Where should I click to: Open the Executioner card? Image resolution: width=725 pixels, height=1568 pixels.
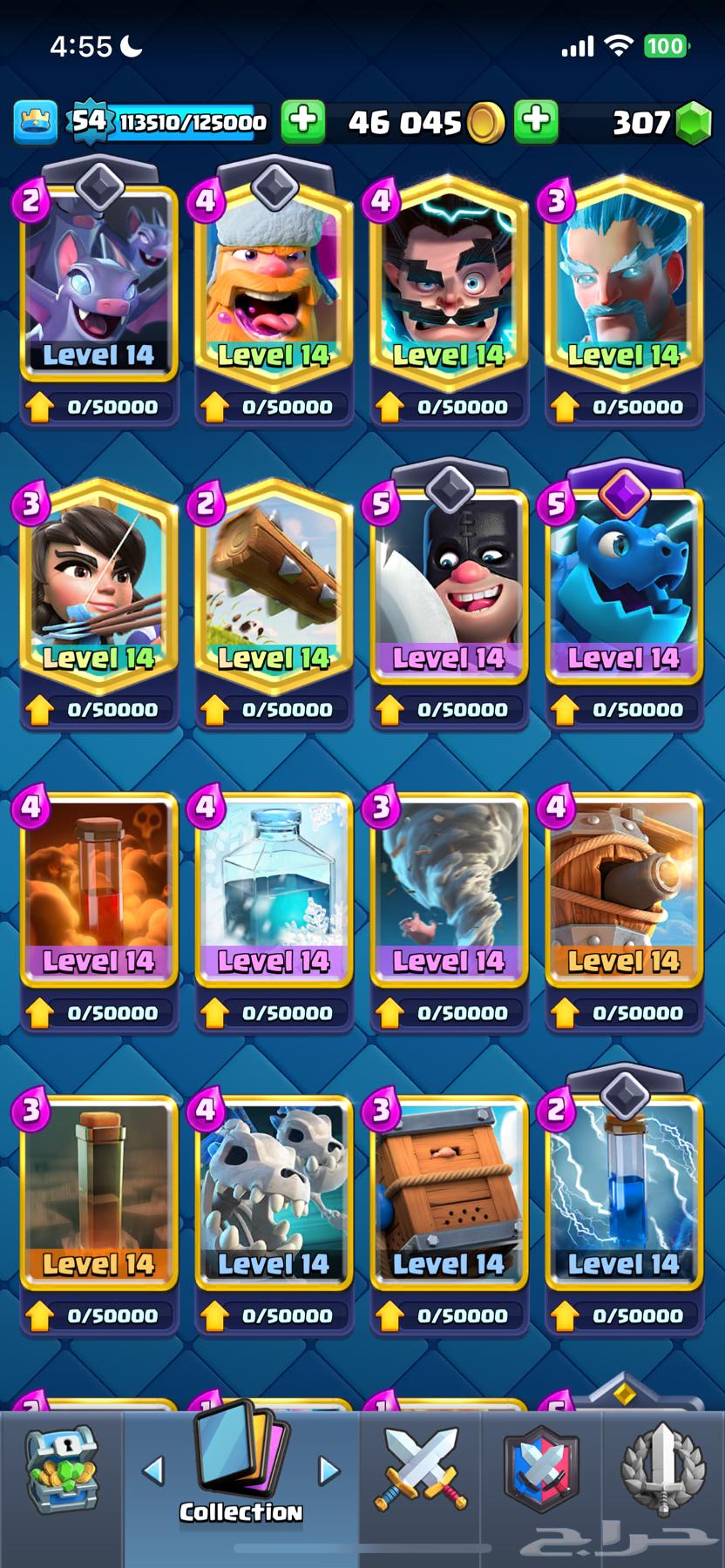pyautogui.click(x=449, y=585)
